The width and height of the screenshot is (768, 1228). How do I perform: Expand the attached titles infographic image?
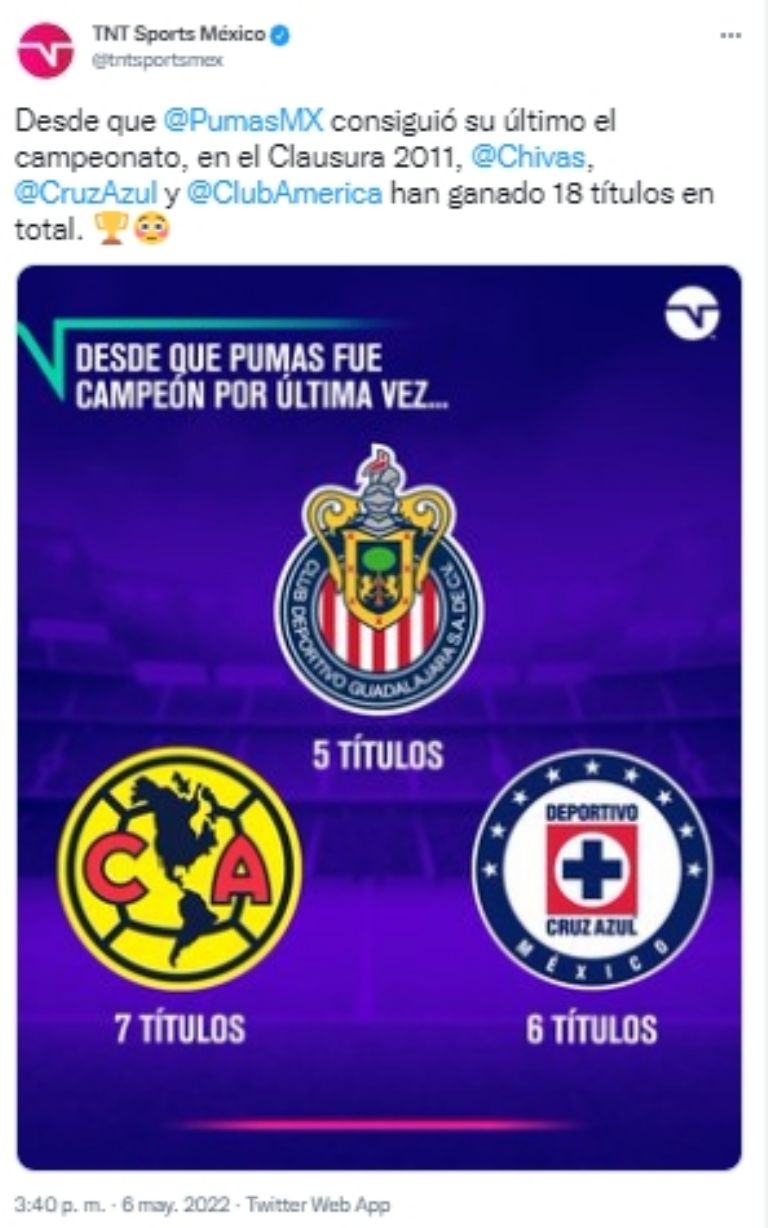tap(380, 716)
